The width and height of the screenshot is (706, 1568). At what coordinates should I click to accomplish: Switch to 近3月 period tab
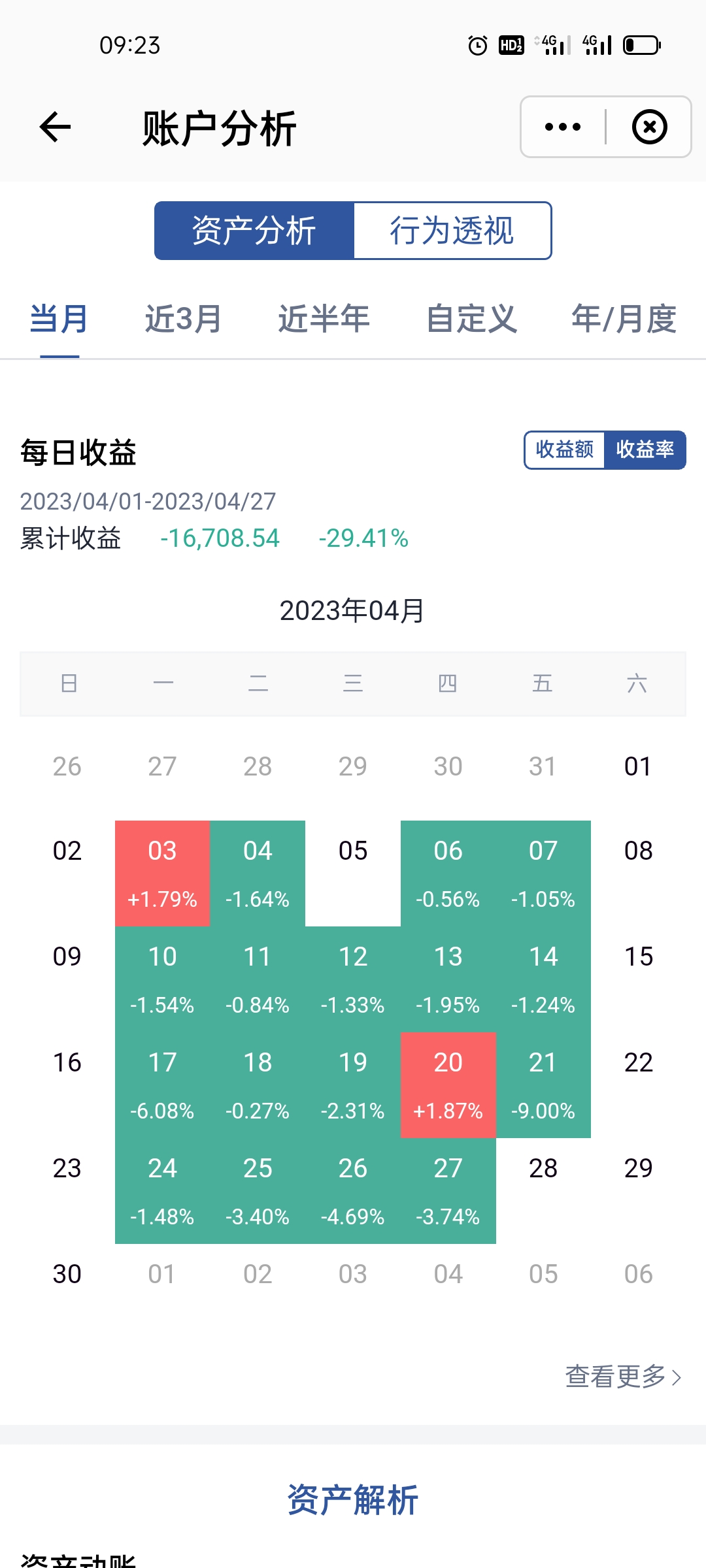click(183, 319)
